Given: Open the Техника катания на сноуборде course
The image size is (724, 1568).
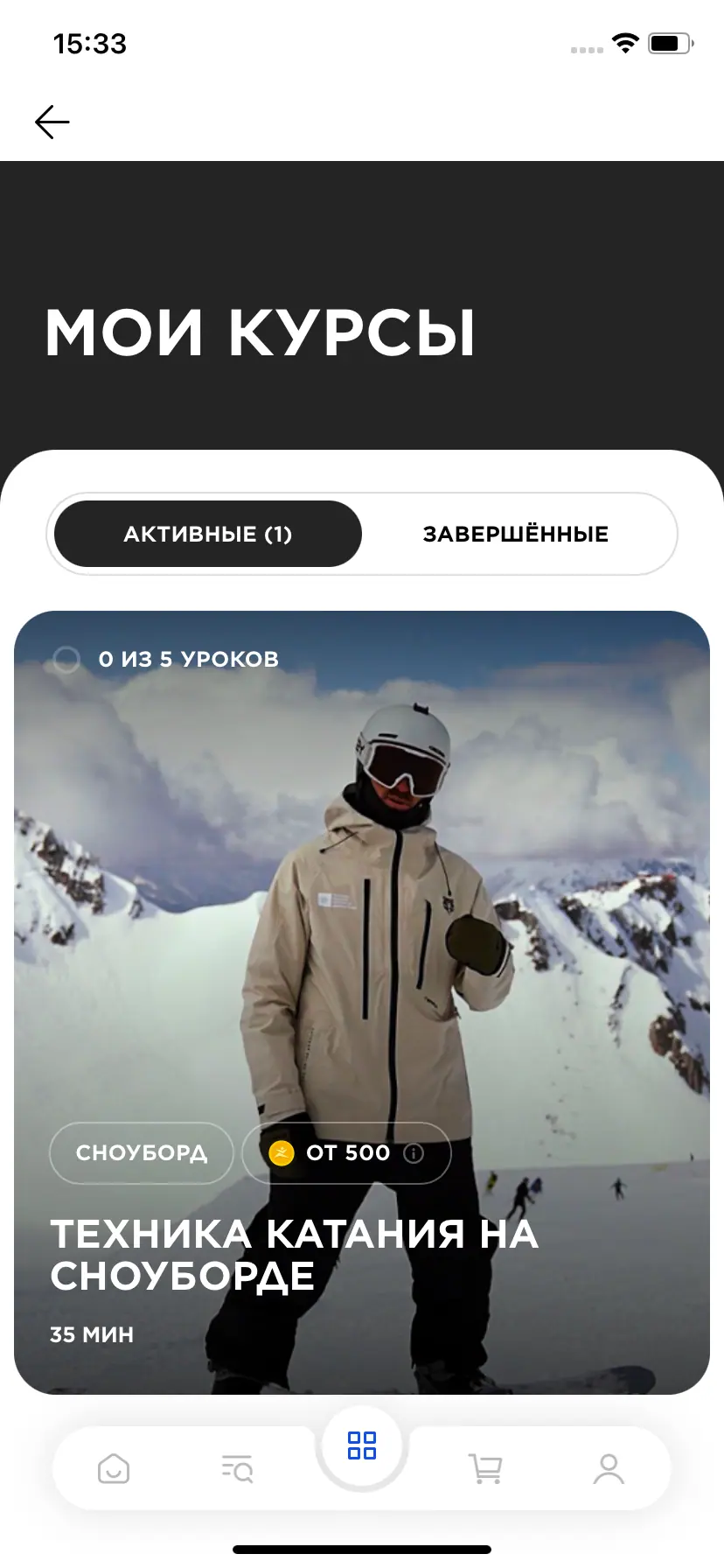Looking at the screenshot, I should pos(294,1255).
